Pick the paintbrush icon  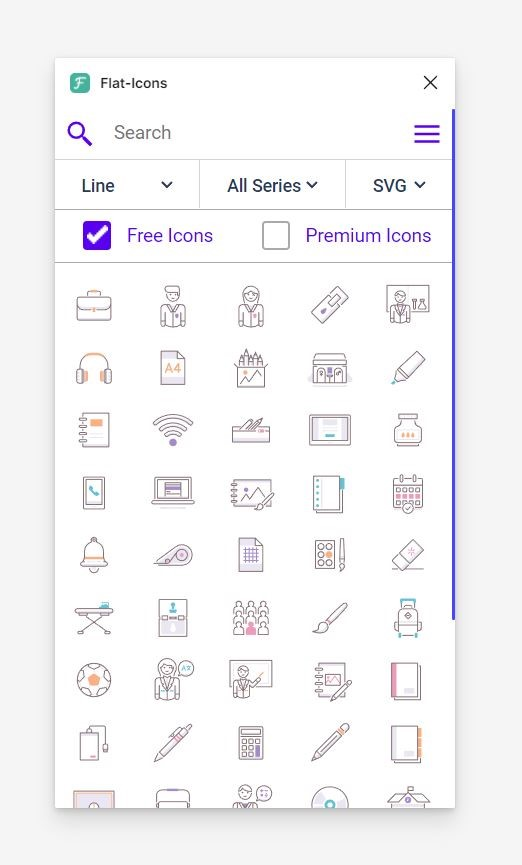[x=329, y=617]
